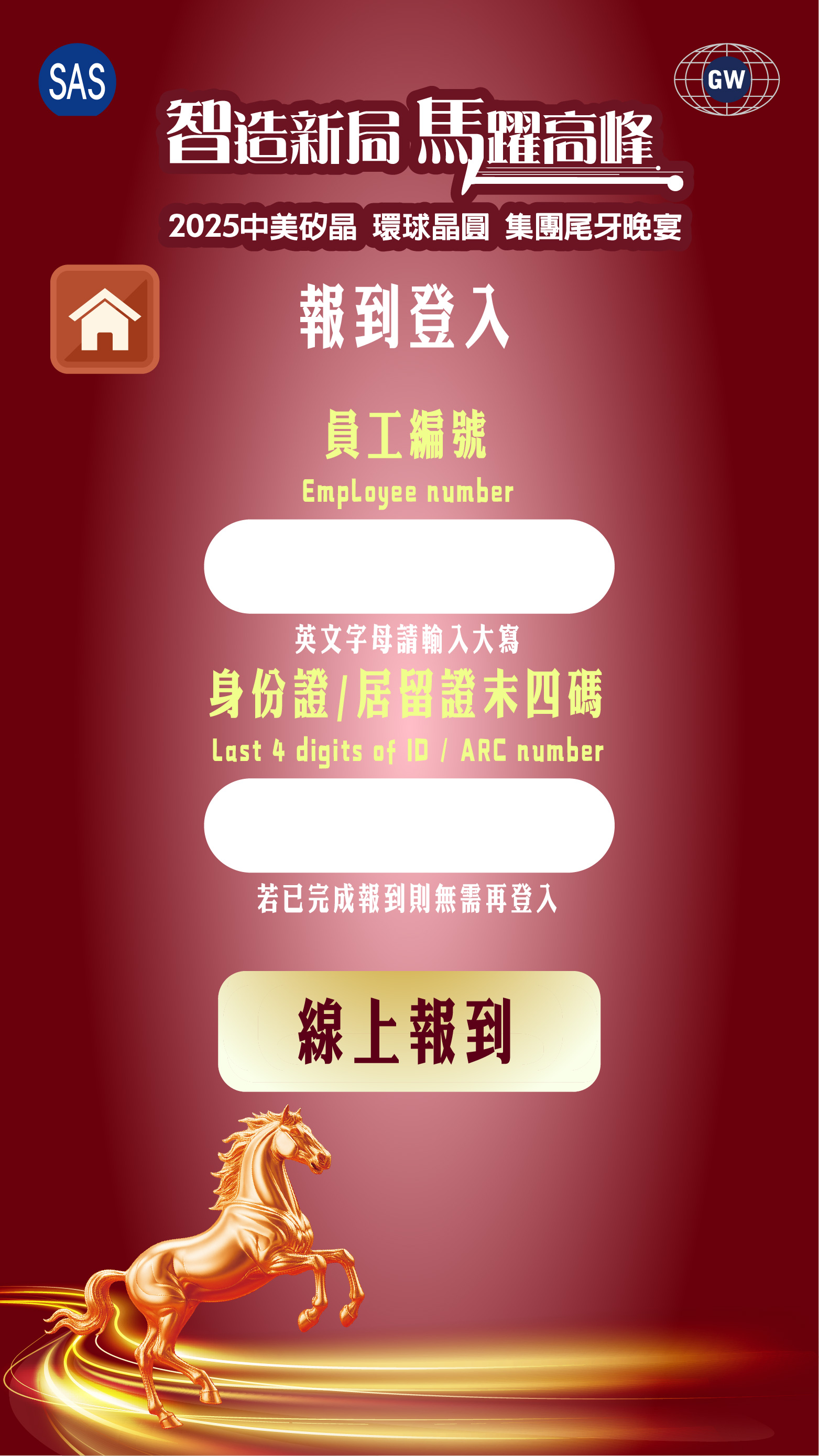
Task: Select the last 4 digits ID field
Action: [409, 825]
